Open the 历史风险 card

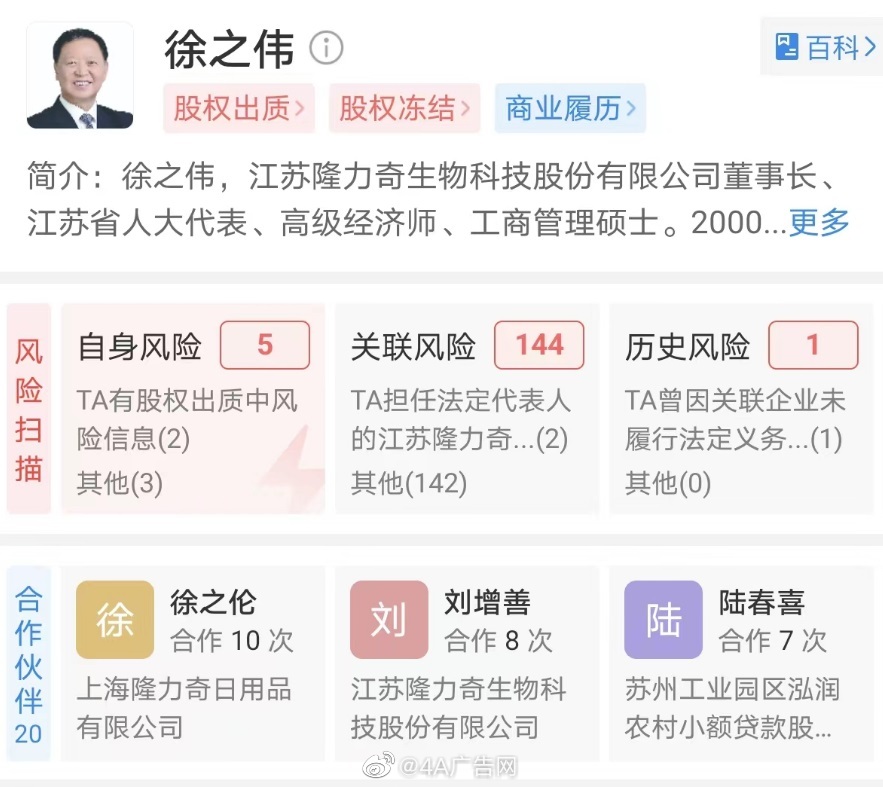click(x=740, y=410)
